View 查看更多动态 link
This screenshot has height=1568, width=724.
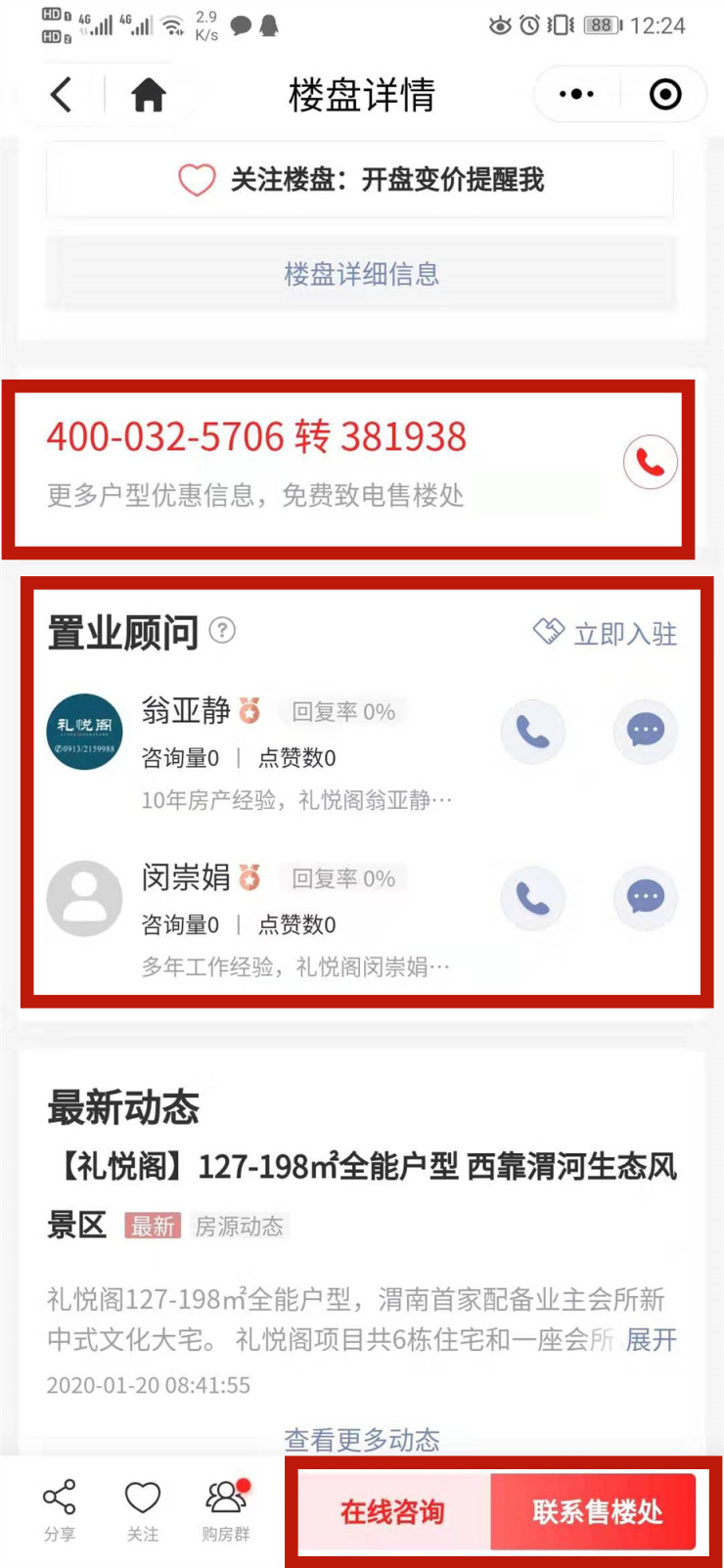tap(361, 1439)
